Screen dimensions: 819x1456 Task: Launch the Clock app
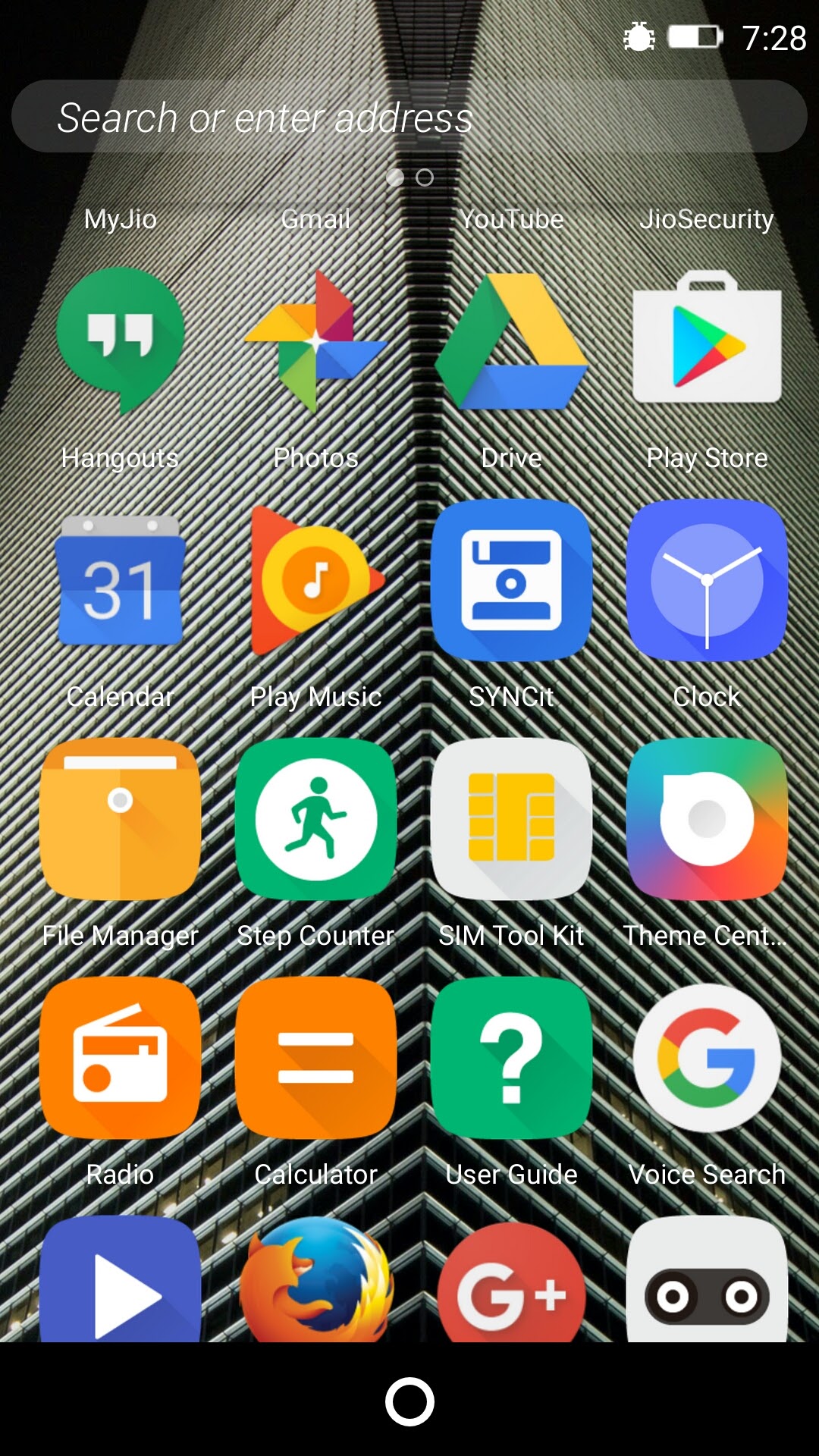[707, 580]
